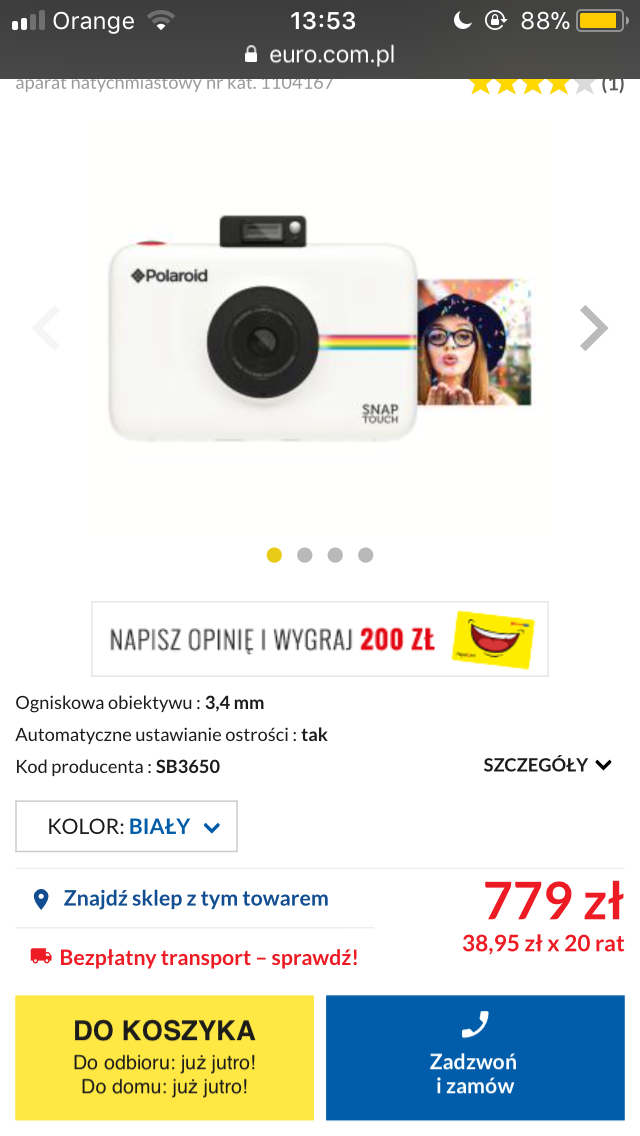Image resolution: width=640 pixels, height=1136 pixels.
Task: Open the write review 200 zł banner
Action: (320, 639)
